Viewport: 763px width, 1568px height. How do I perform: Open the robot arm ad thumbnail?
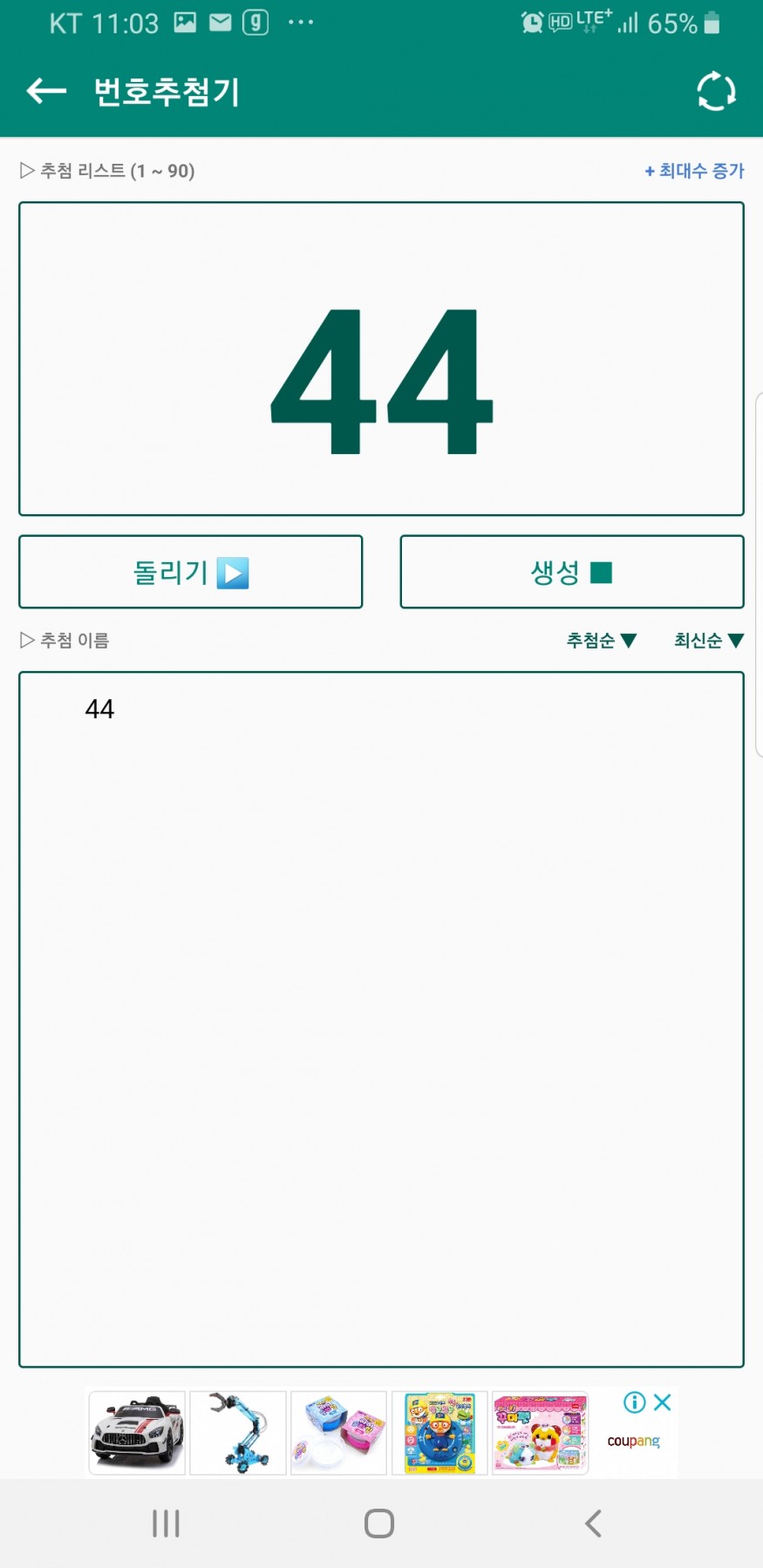(x=238, y=1433)
